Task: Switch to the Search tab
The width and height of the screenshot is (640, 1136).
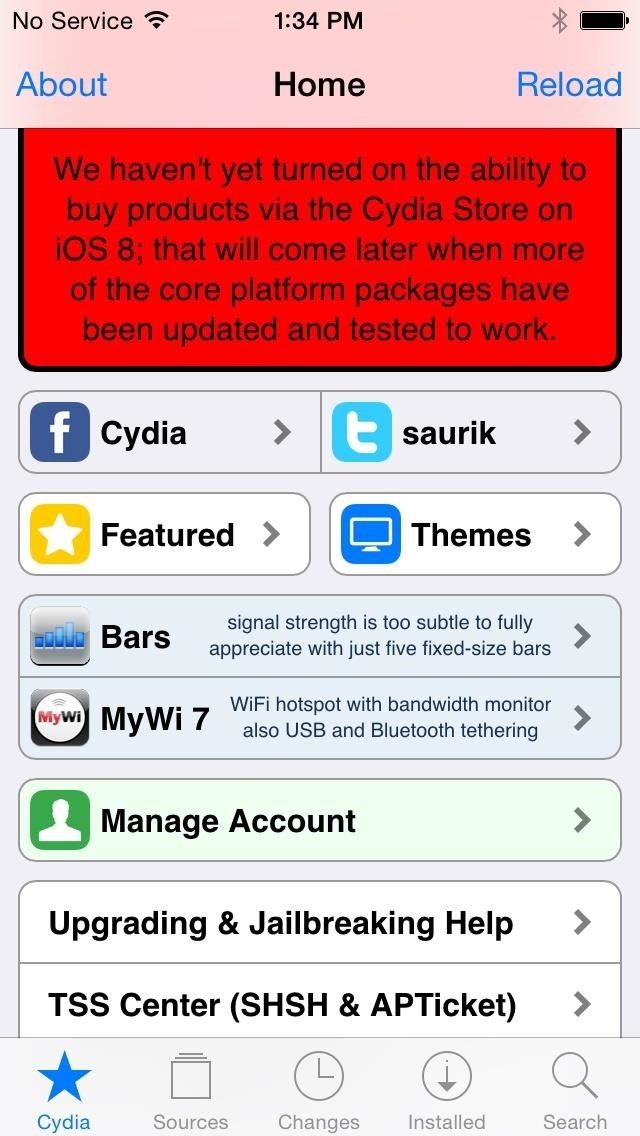Action: point(575,1090)
